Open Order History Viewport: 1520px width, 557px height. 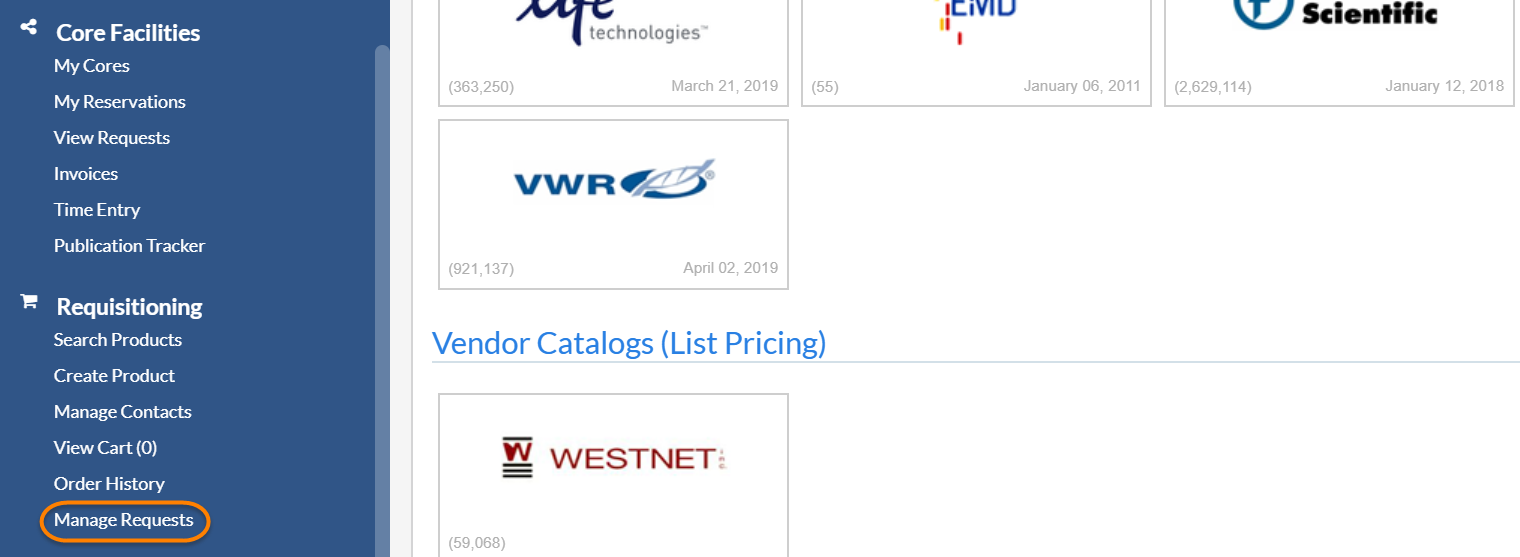click(x=109, y=484)
